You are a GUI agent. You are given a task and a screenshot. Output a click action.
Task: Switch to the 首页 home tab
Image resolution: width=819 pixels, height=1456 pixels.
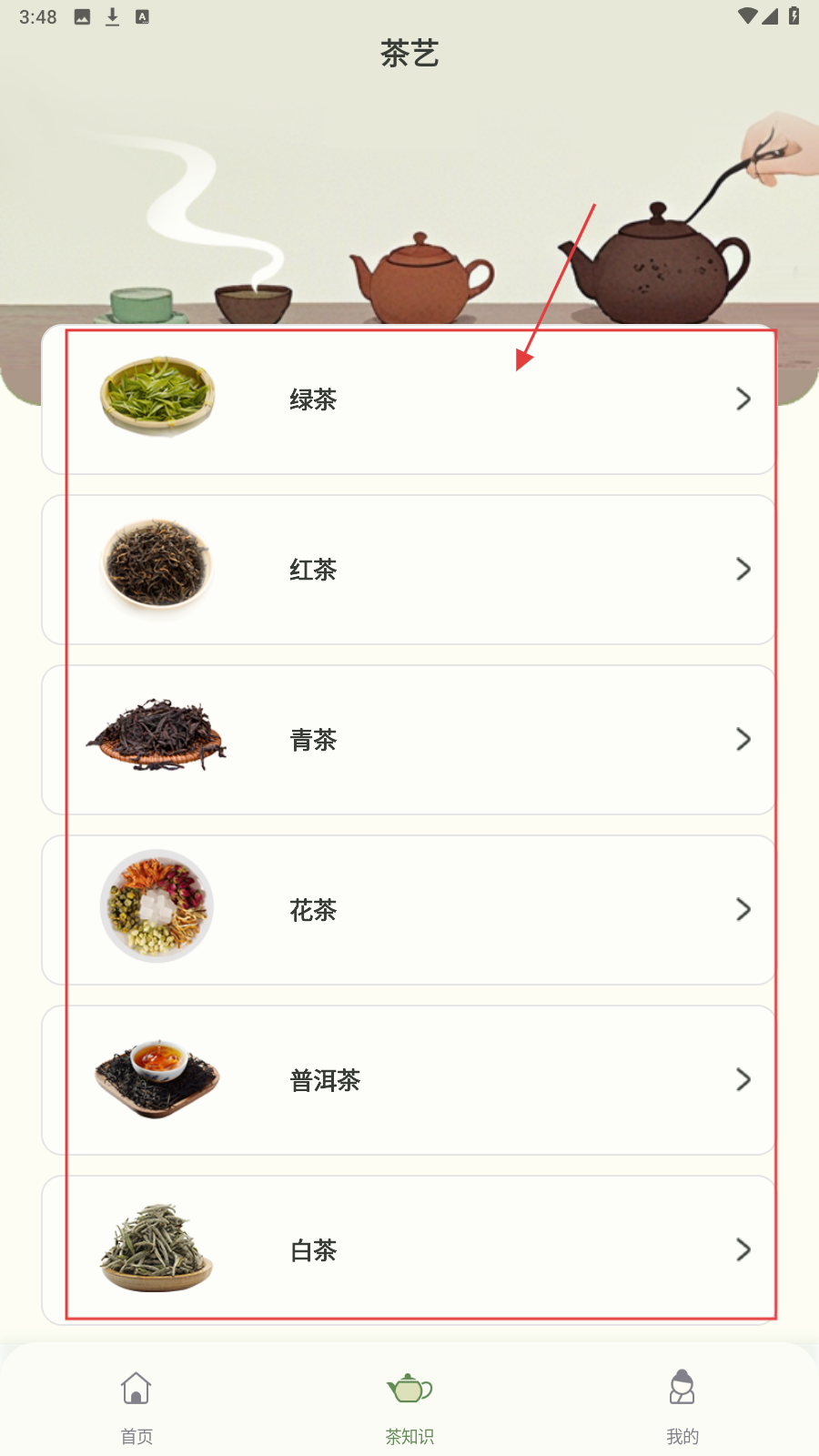pos(136,1406)
